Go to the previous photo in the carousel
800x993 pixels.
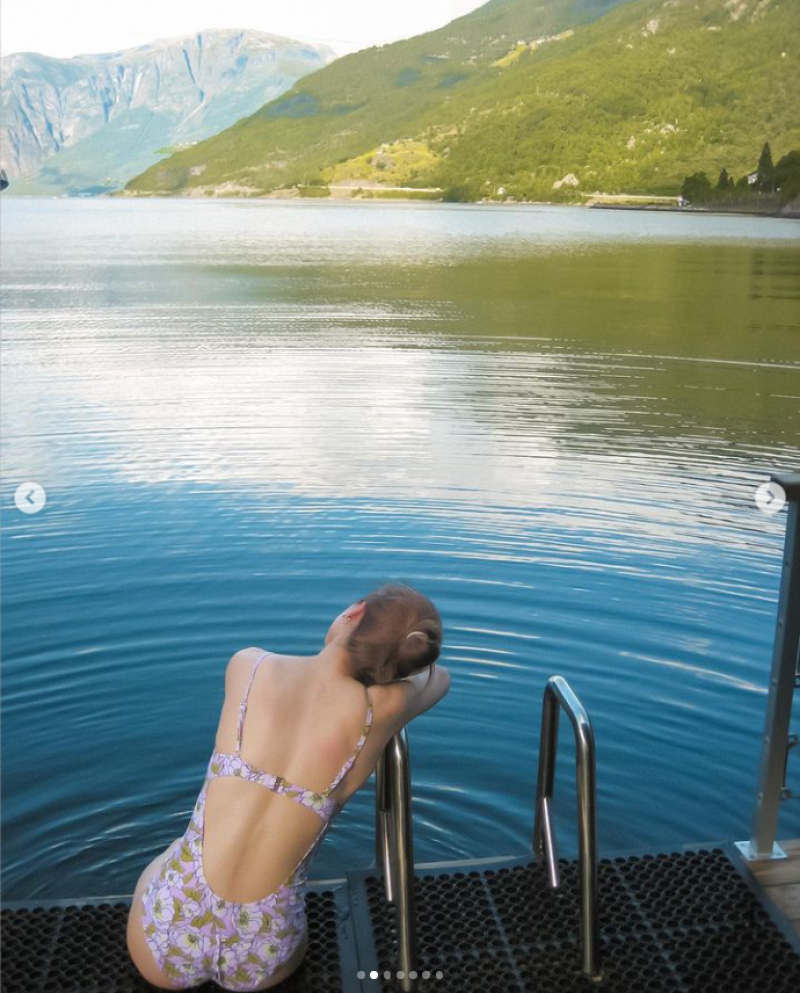(30, 497)
